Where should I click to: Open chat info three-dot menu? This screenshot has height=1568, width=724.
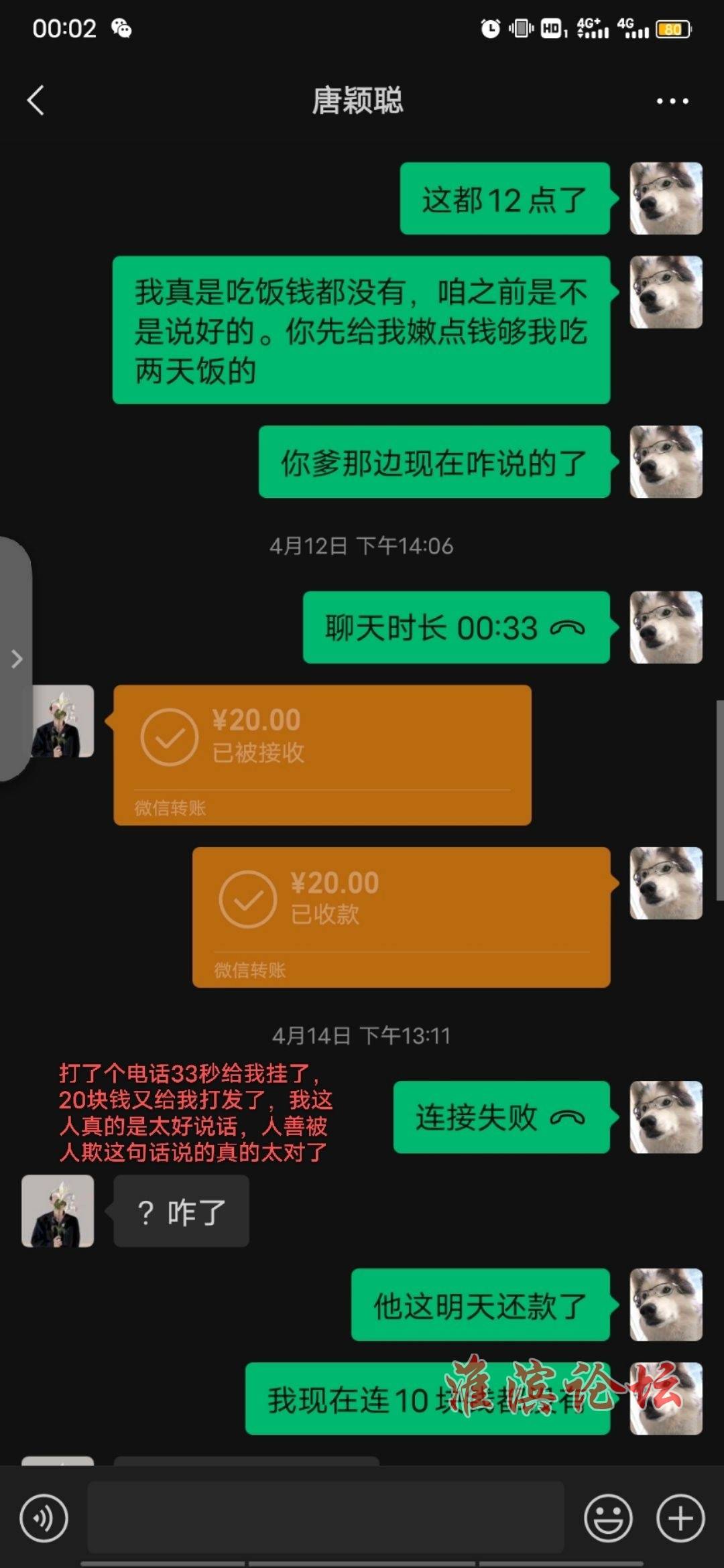672,101
